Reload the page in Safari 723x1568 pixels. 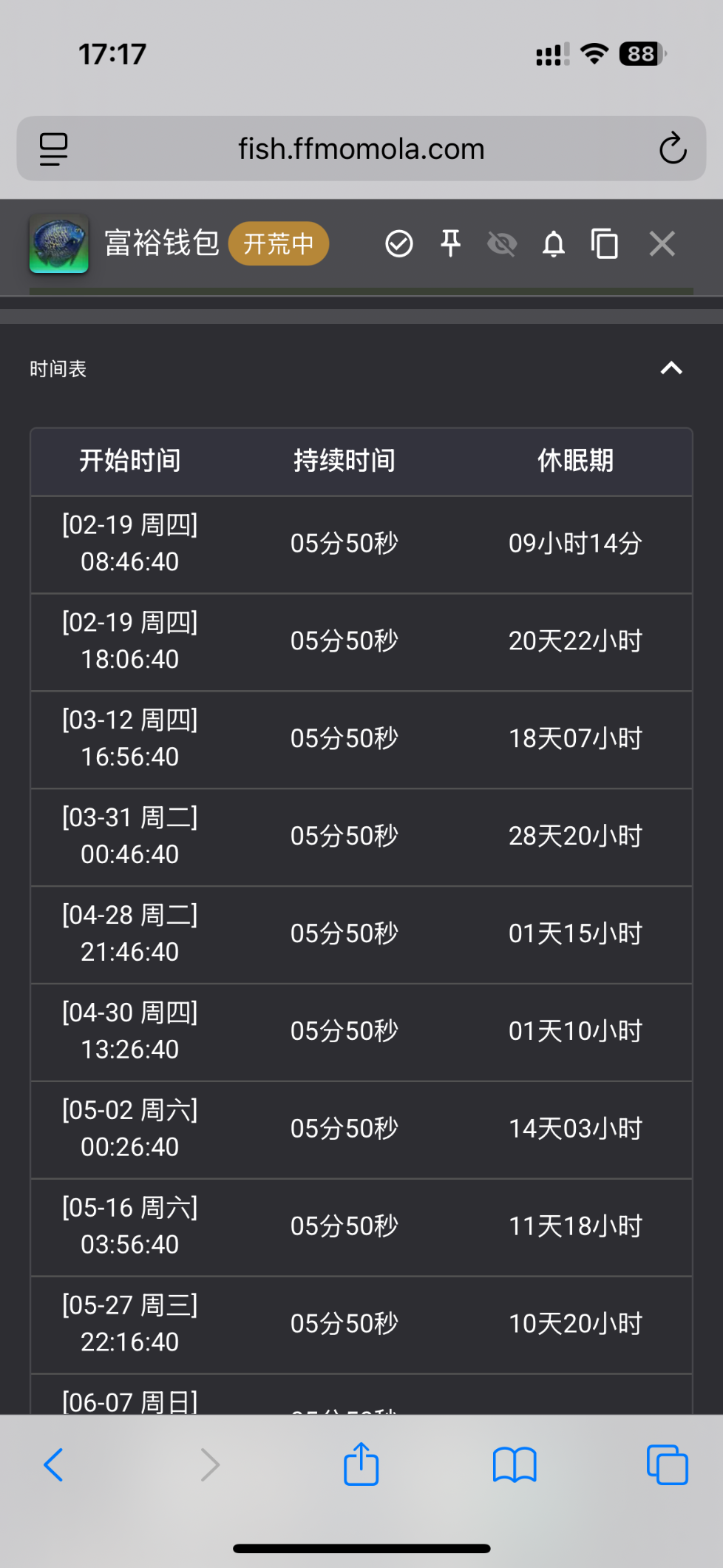pyautogui.click(x=673, y=149)
